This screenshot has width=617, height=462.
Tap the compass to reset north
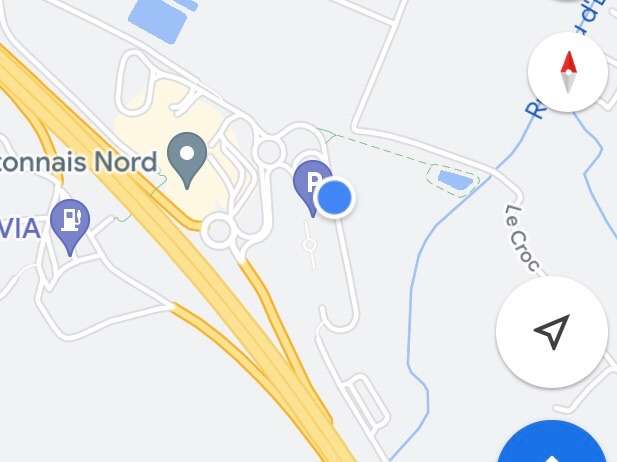[568, 73]
